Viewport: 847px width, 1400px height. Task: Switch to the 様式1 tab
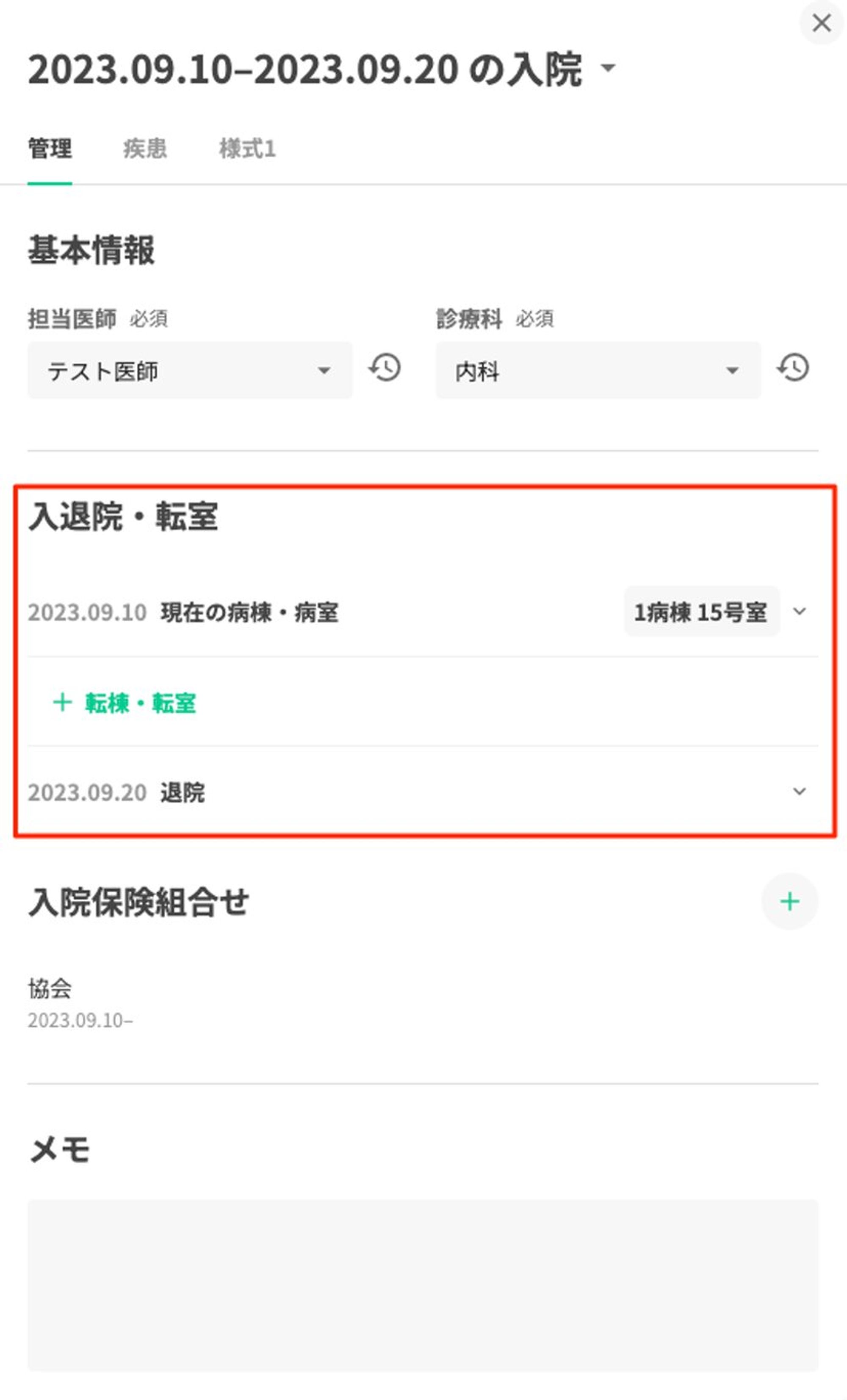click(247, 149)
